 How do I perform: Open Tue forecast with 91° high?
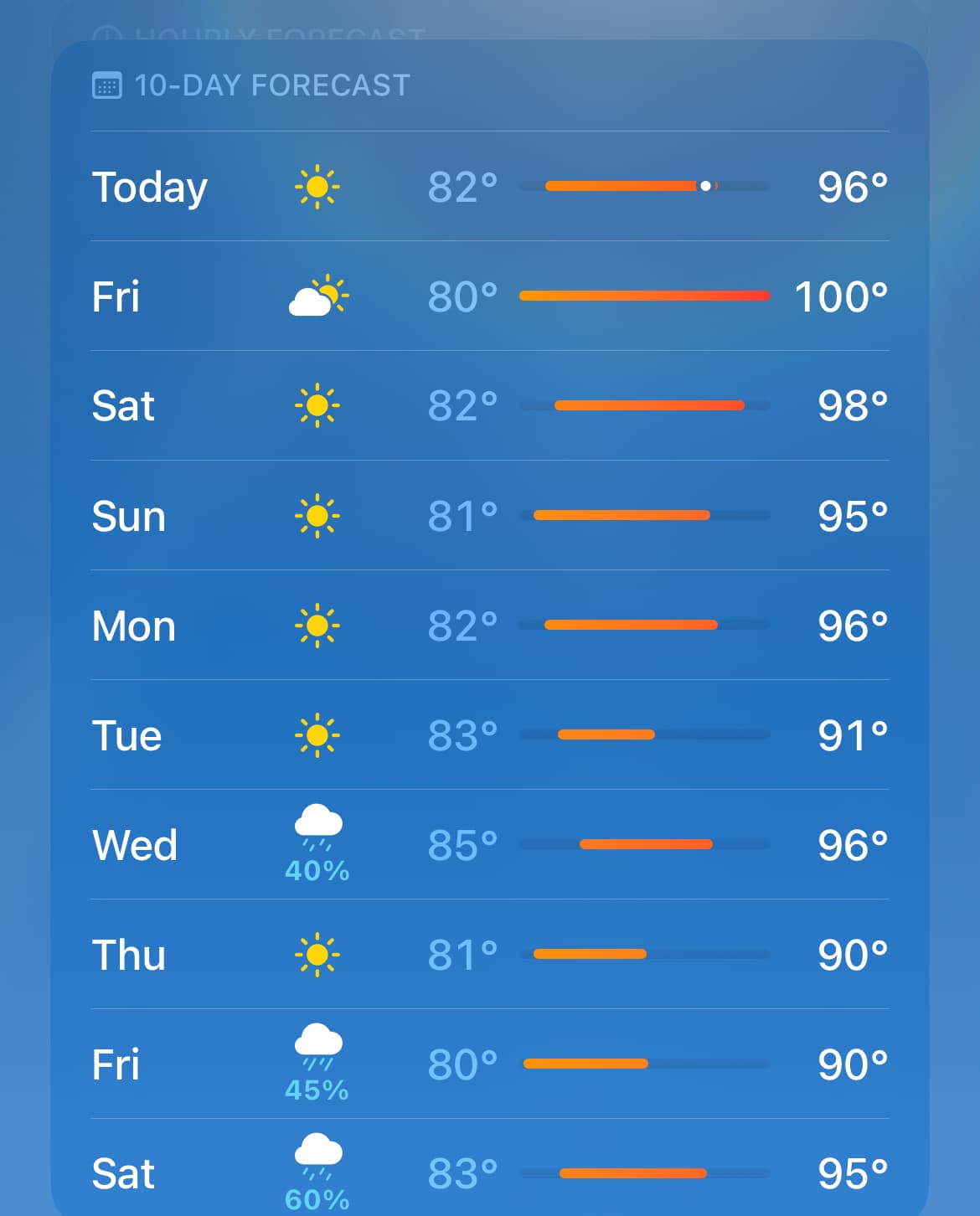(x=489, y=734)
